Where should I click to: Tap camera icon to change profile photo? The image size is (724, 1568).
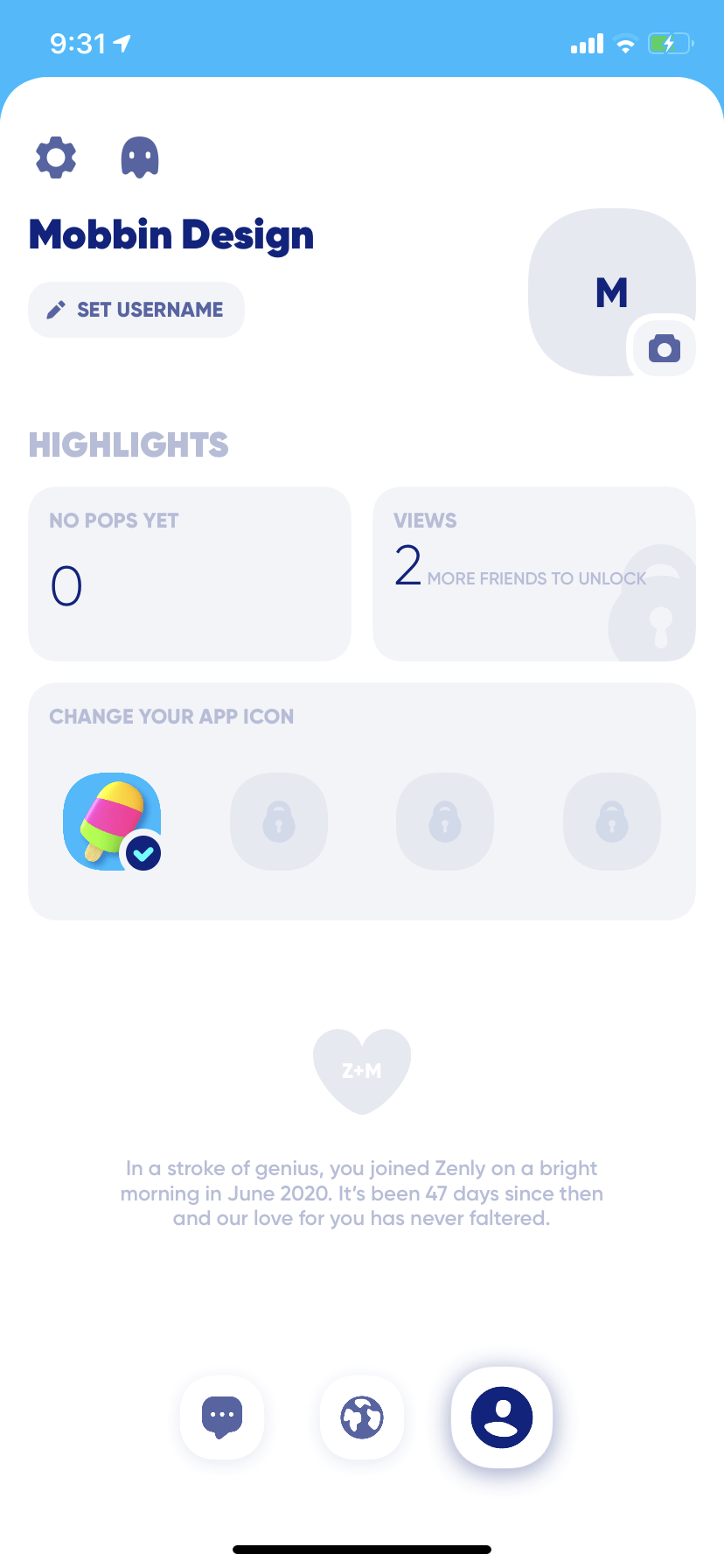[665, 349]
